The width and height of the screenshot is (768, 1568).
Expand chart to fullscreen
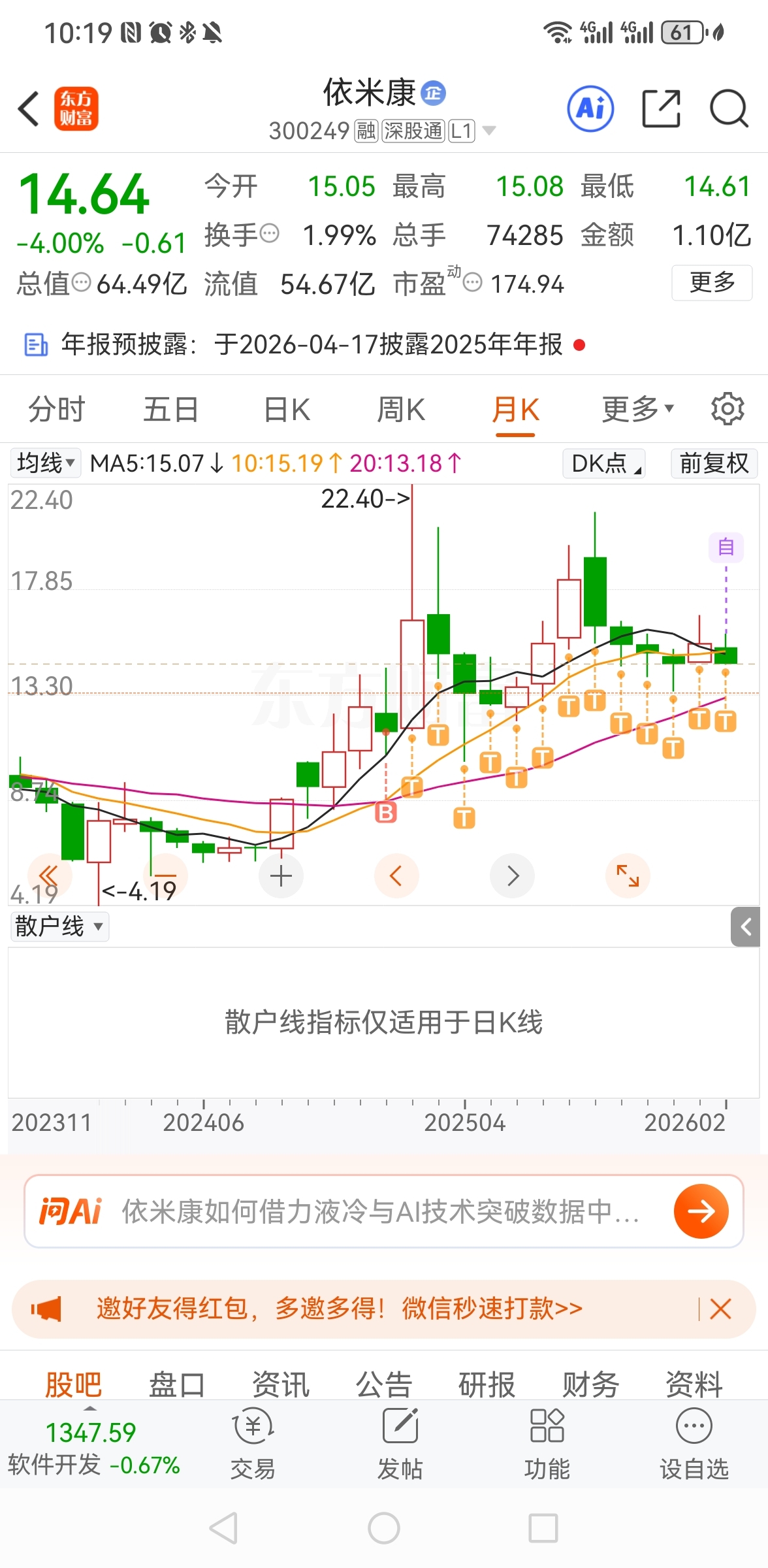tap(628, 876)
